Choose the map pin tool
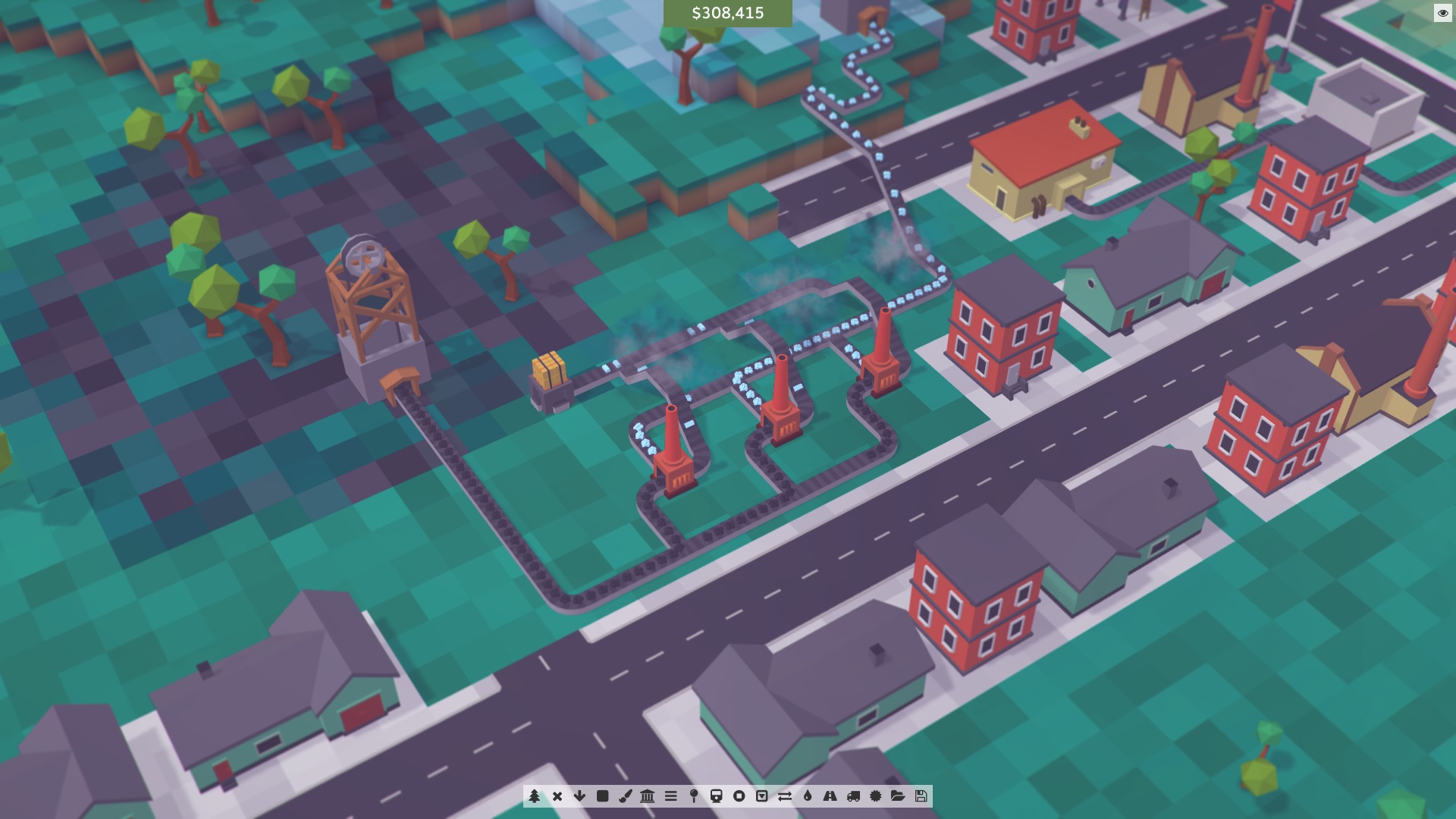The width and height of the screenshot is (1456, 819). (693, 796)
